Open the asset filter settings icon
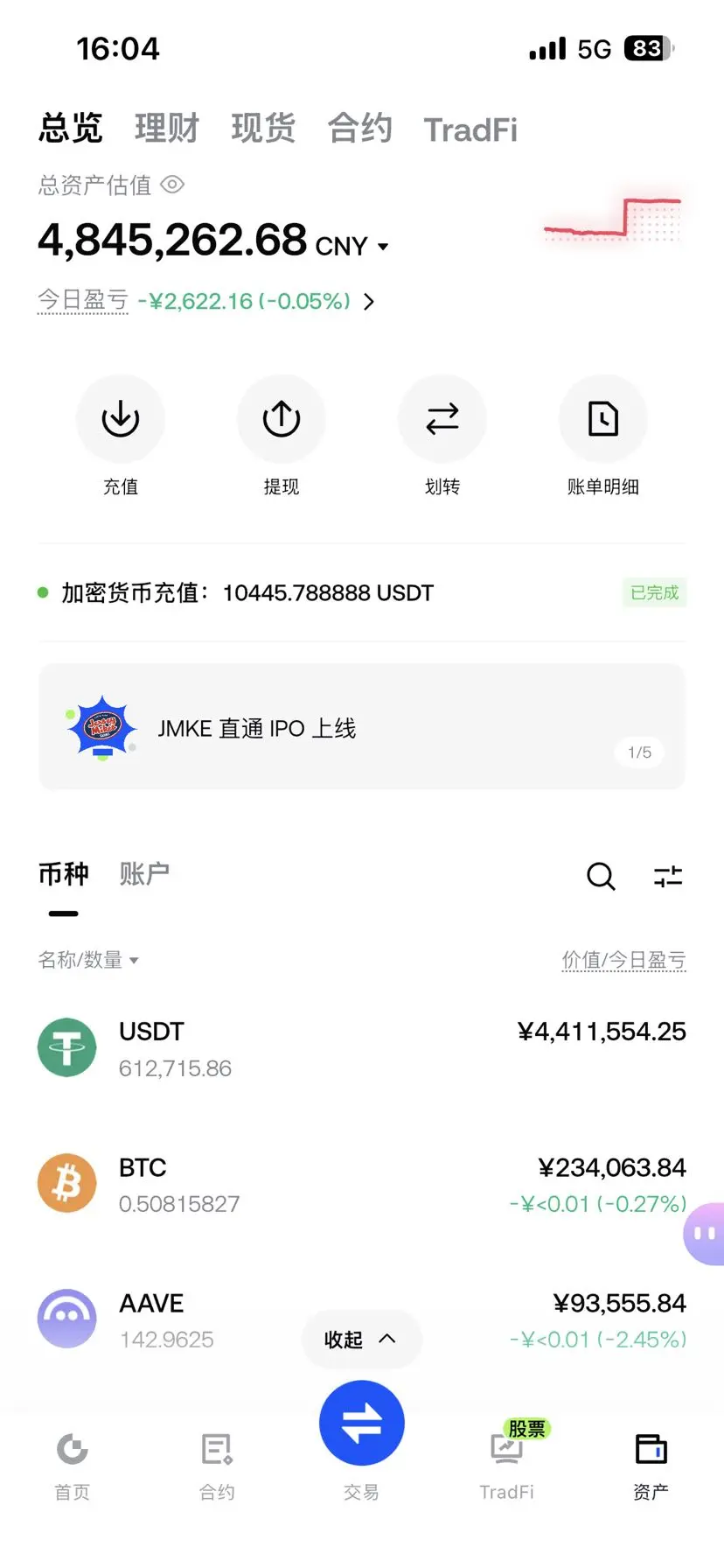724x1568 pixels. coord(668,876)
